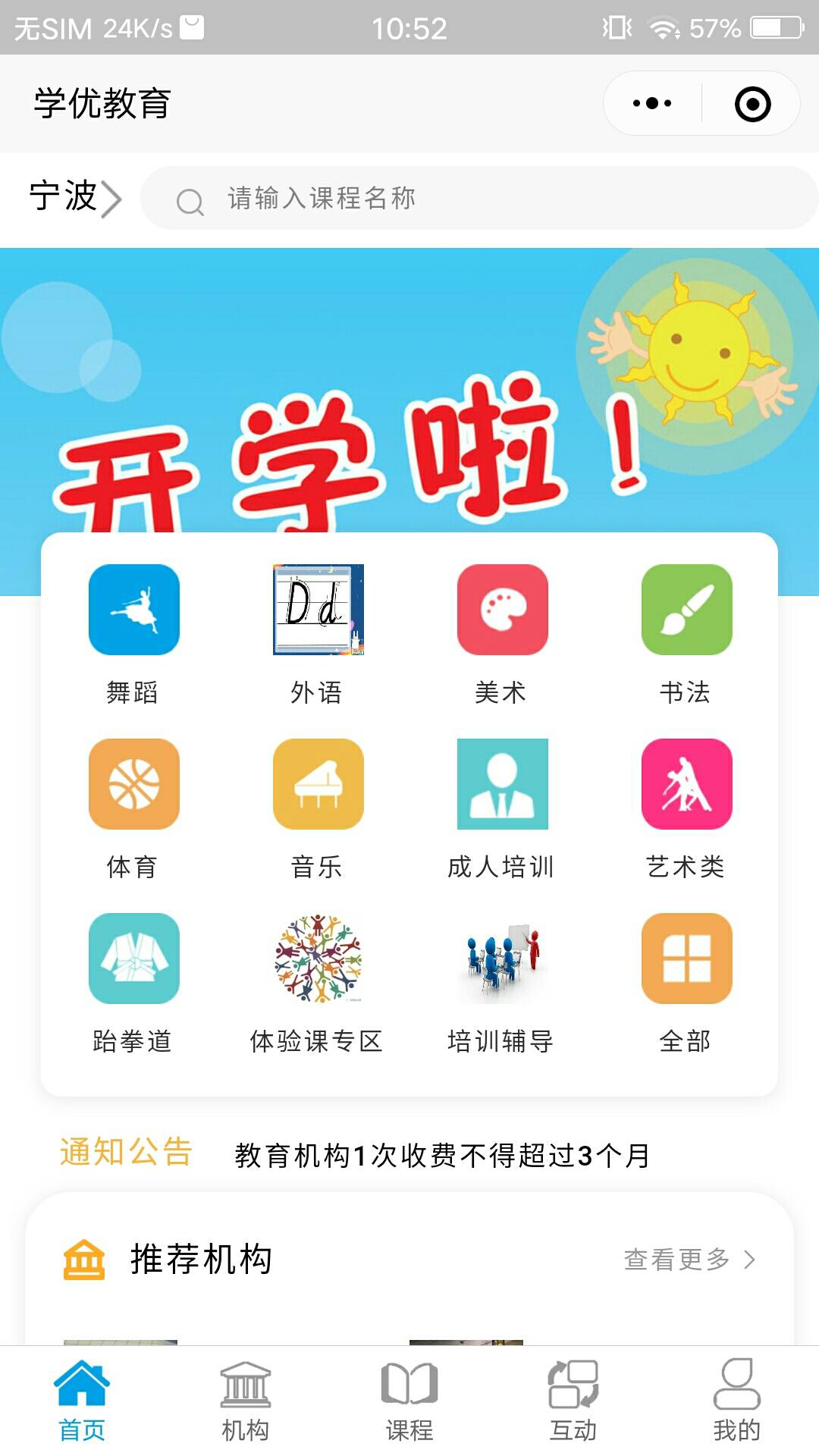Close the mini program with the circle button
This screenshot has height=1456, width=819.
tap(752, 104)
